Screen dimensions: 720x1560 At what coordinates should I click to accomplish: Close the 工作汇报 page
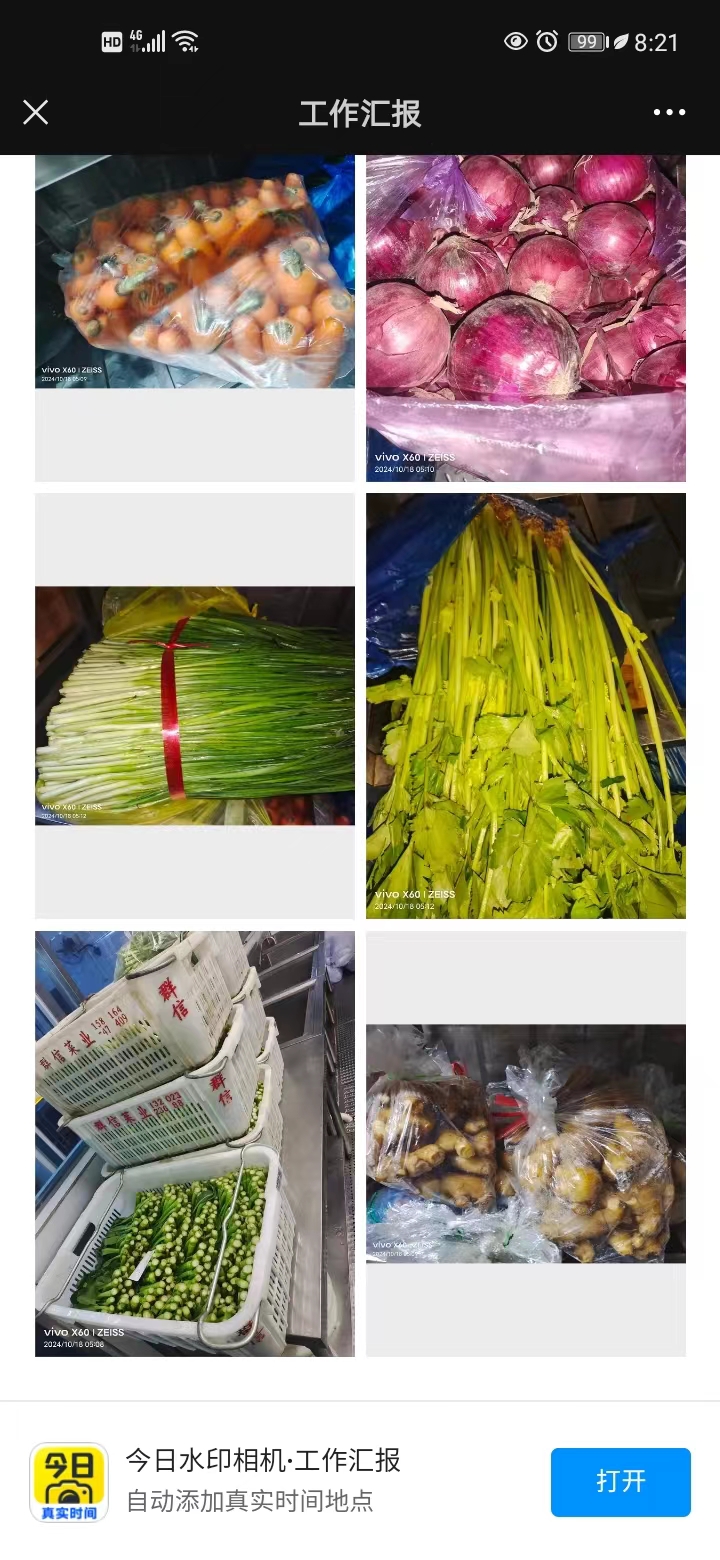click(x=36, y=112)
